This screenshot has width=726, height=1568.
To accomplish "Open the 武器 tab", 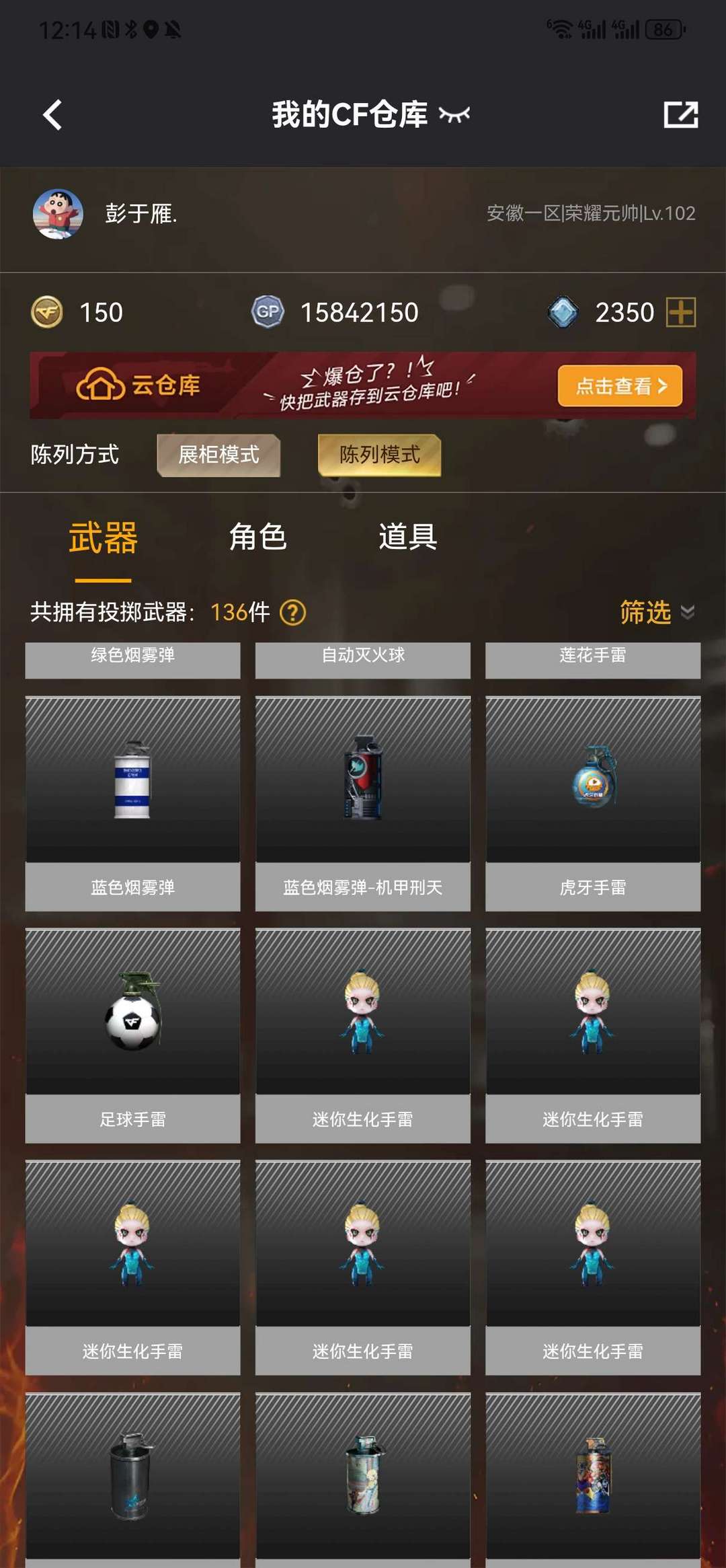I will [103, 537].
